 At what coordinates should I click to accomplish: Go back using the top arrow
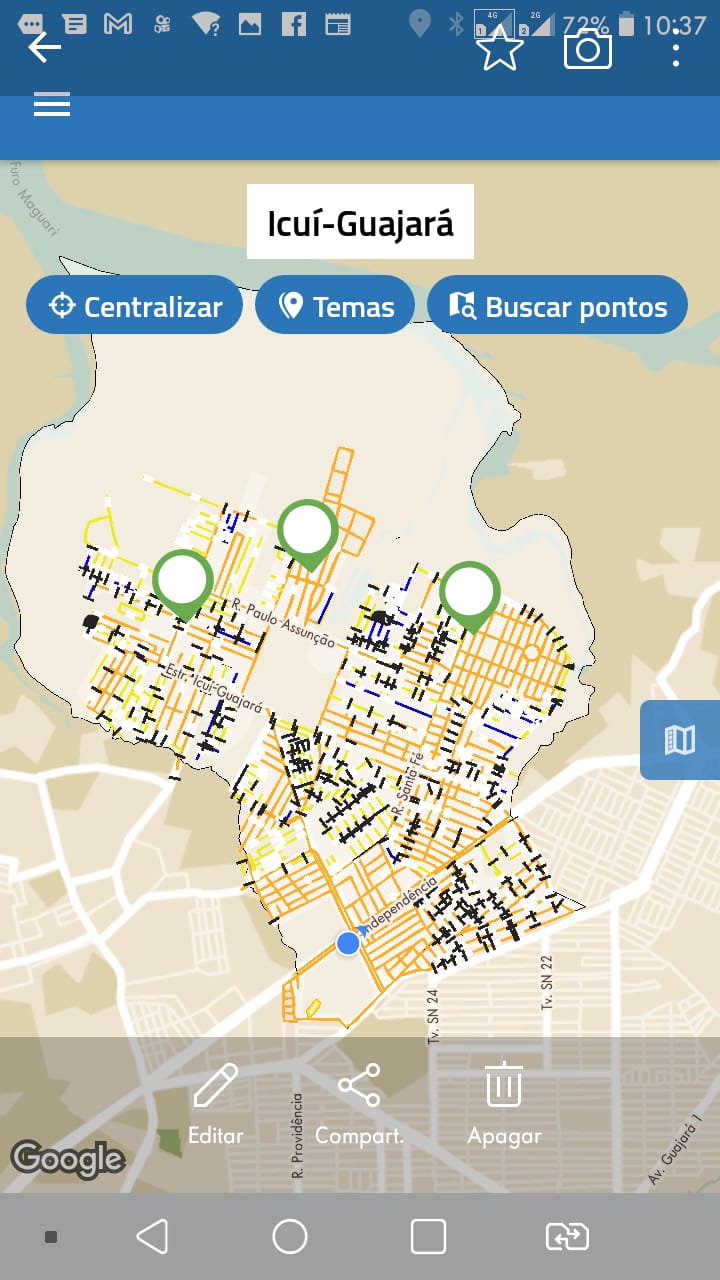pyautogui.click(x=44, y=47)
